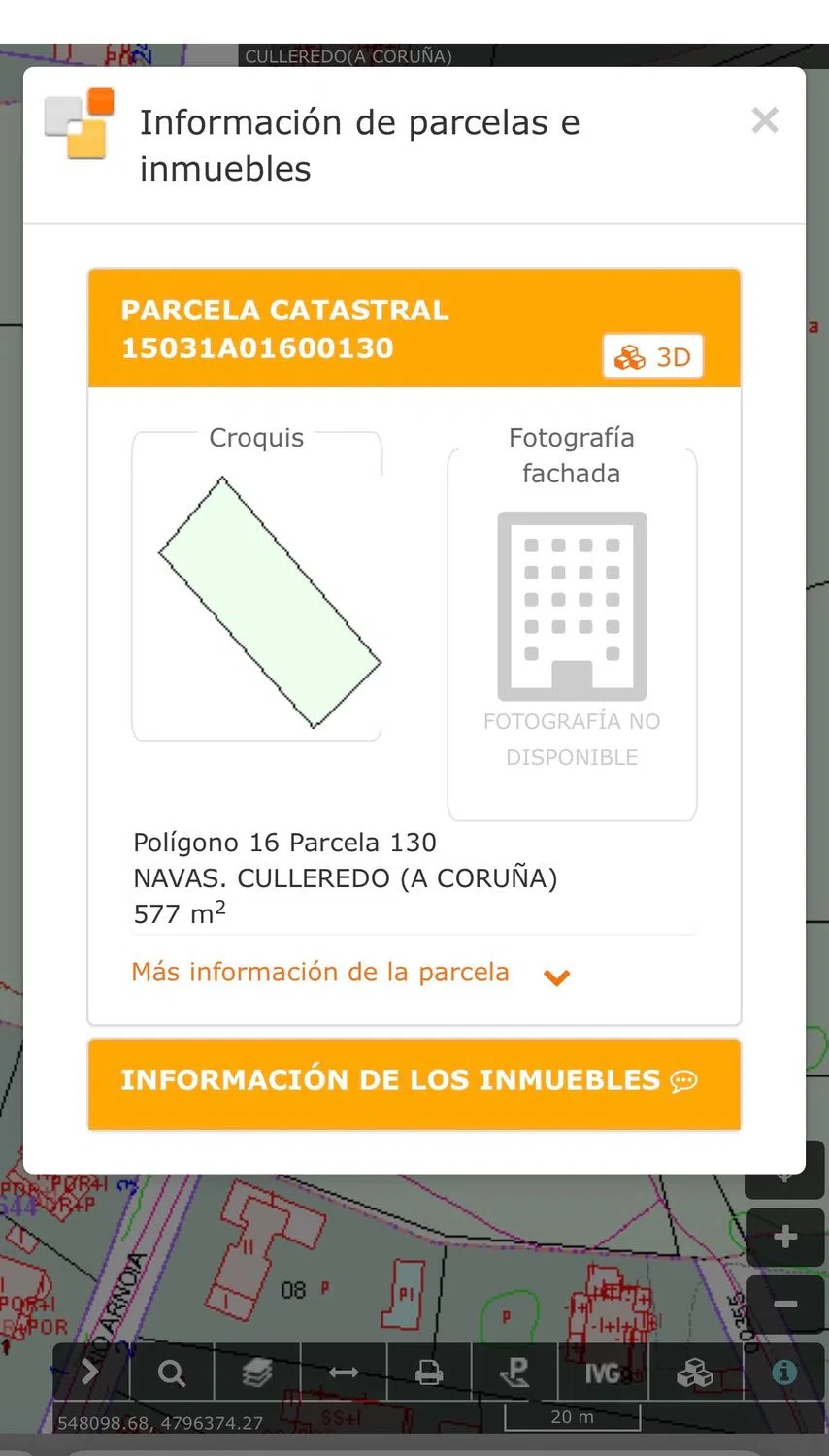Open the 3D blocks toolbar tool
This screenshot has height=1456, width=829.
694,1373
